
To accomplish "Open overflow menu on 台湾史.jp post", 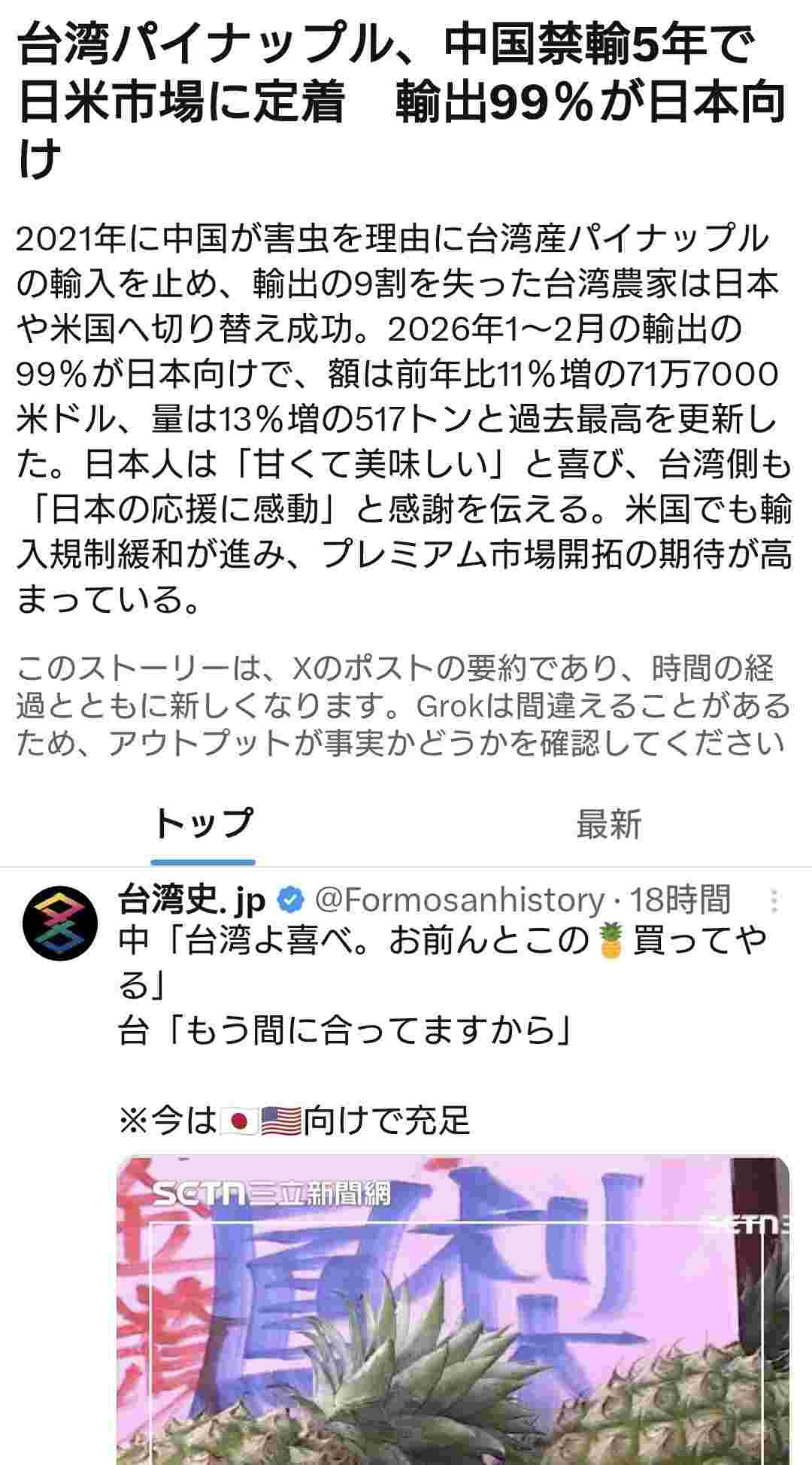I will [774, 900].
